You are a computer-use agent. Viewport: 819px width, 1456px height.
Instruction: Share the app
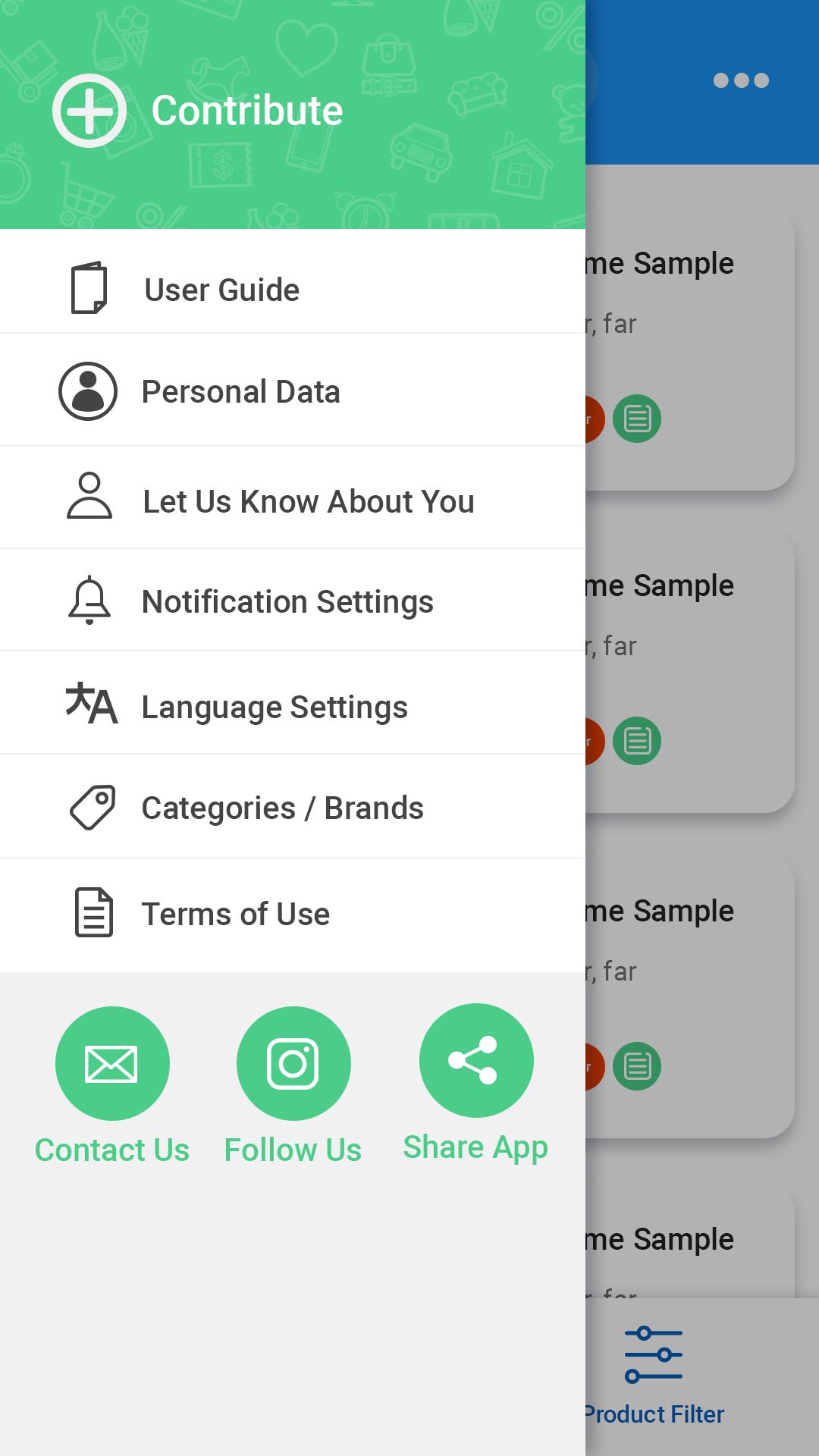coord(475,1061)
